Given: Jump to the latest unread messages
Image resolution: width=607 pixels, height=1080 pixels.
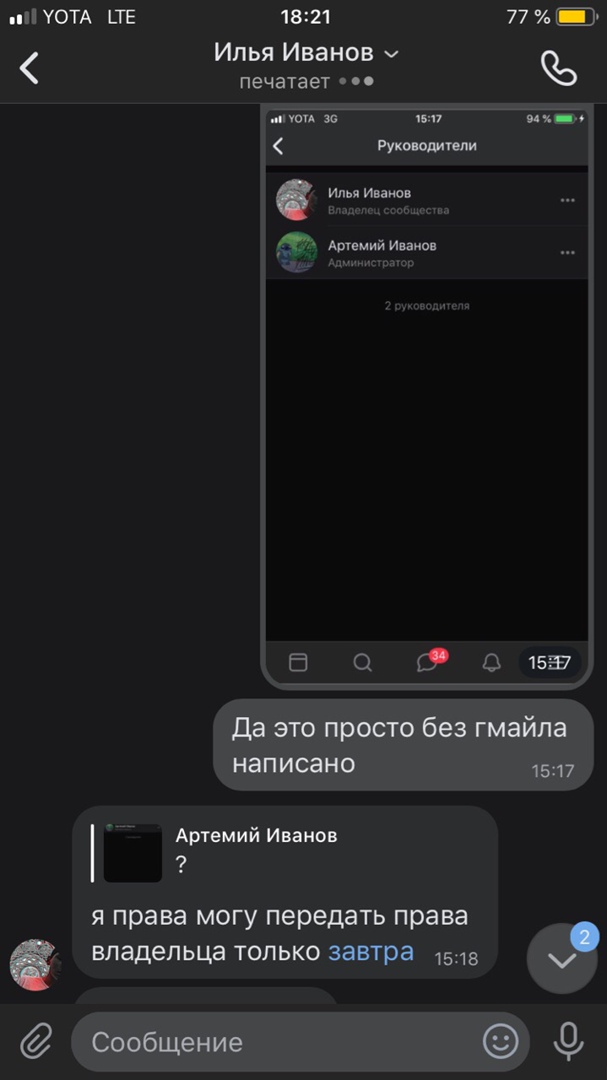Looking at the screenshot, I should coord(562,959).
